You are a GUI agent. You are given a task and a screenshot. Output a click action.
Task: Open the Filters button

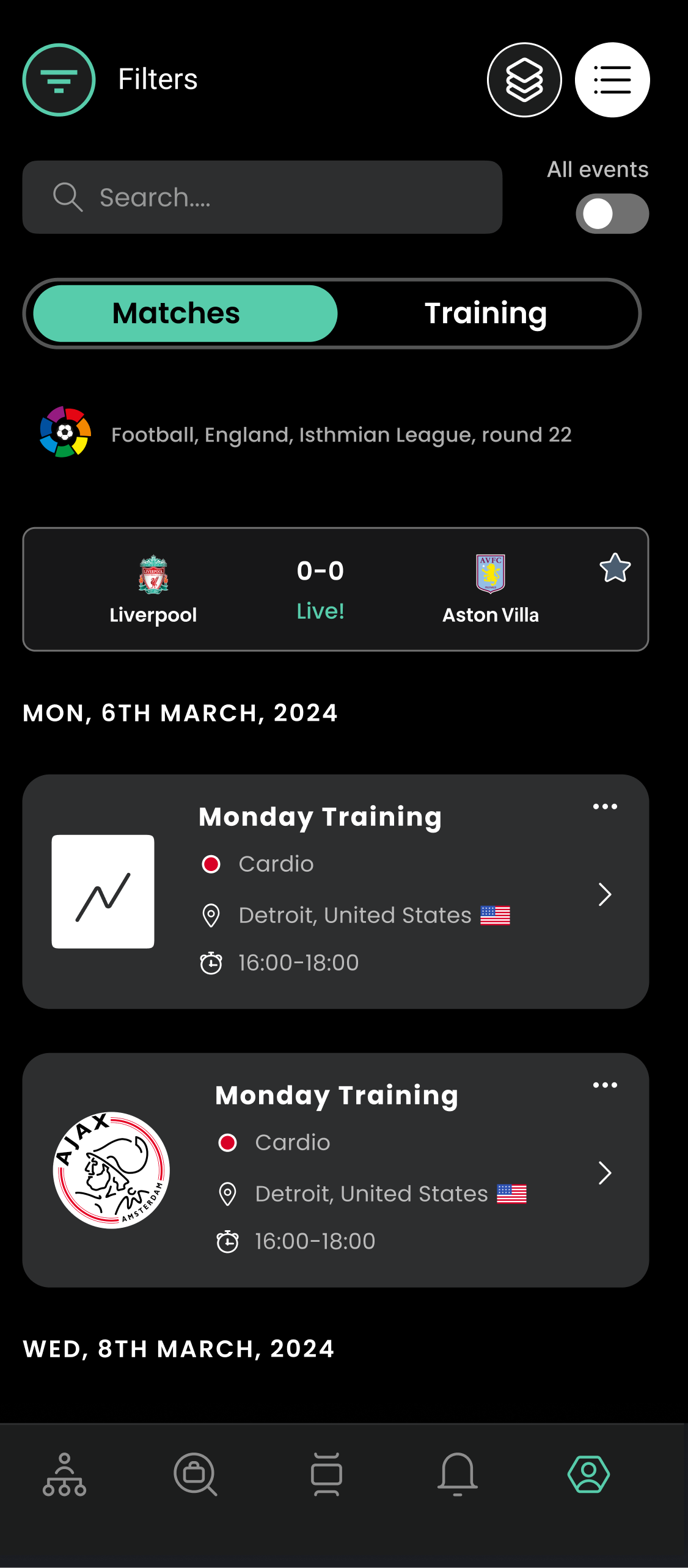pos(59,80)
